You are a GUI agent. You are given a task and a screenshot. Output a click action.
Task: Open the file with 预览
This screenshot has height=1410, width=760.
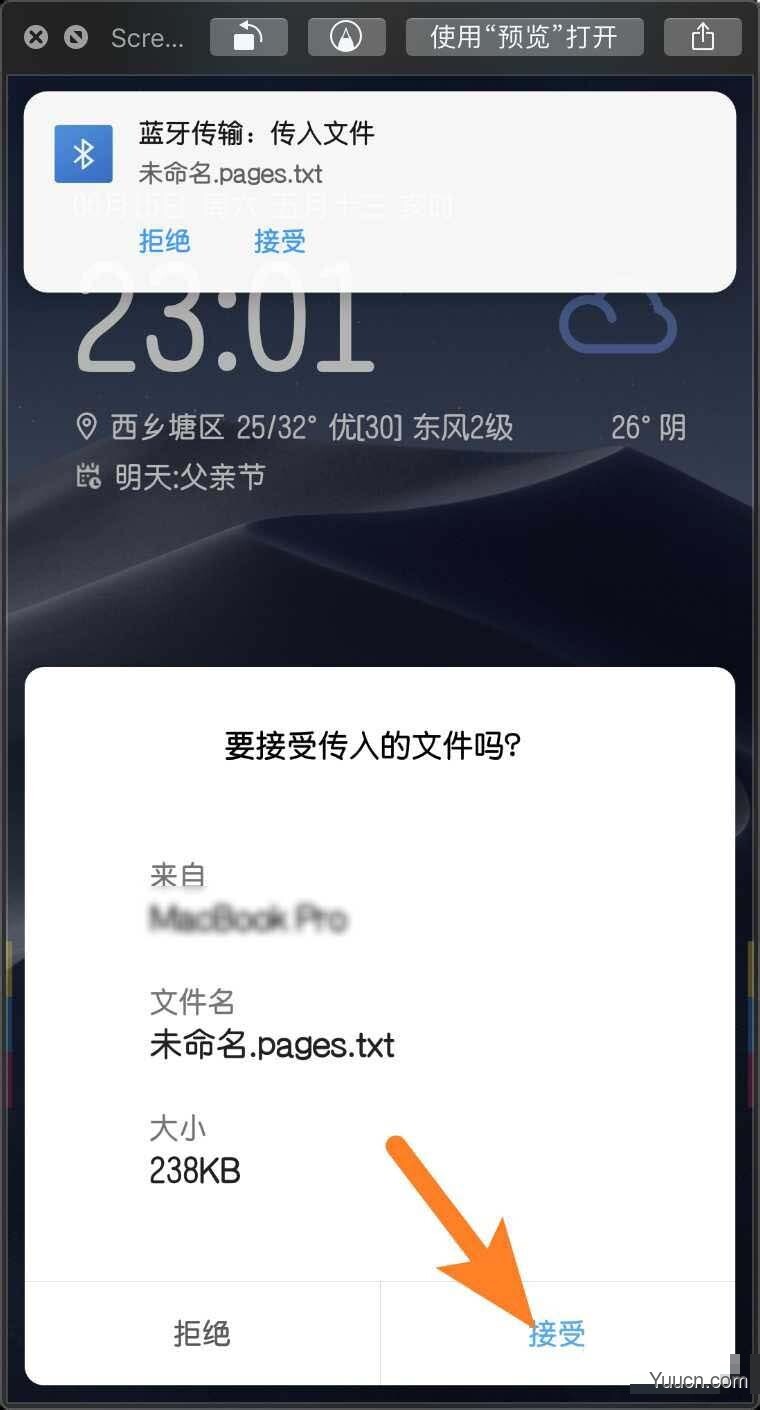[x=524, y=37]
